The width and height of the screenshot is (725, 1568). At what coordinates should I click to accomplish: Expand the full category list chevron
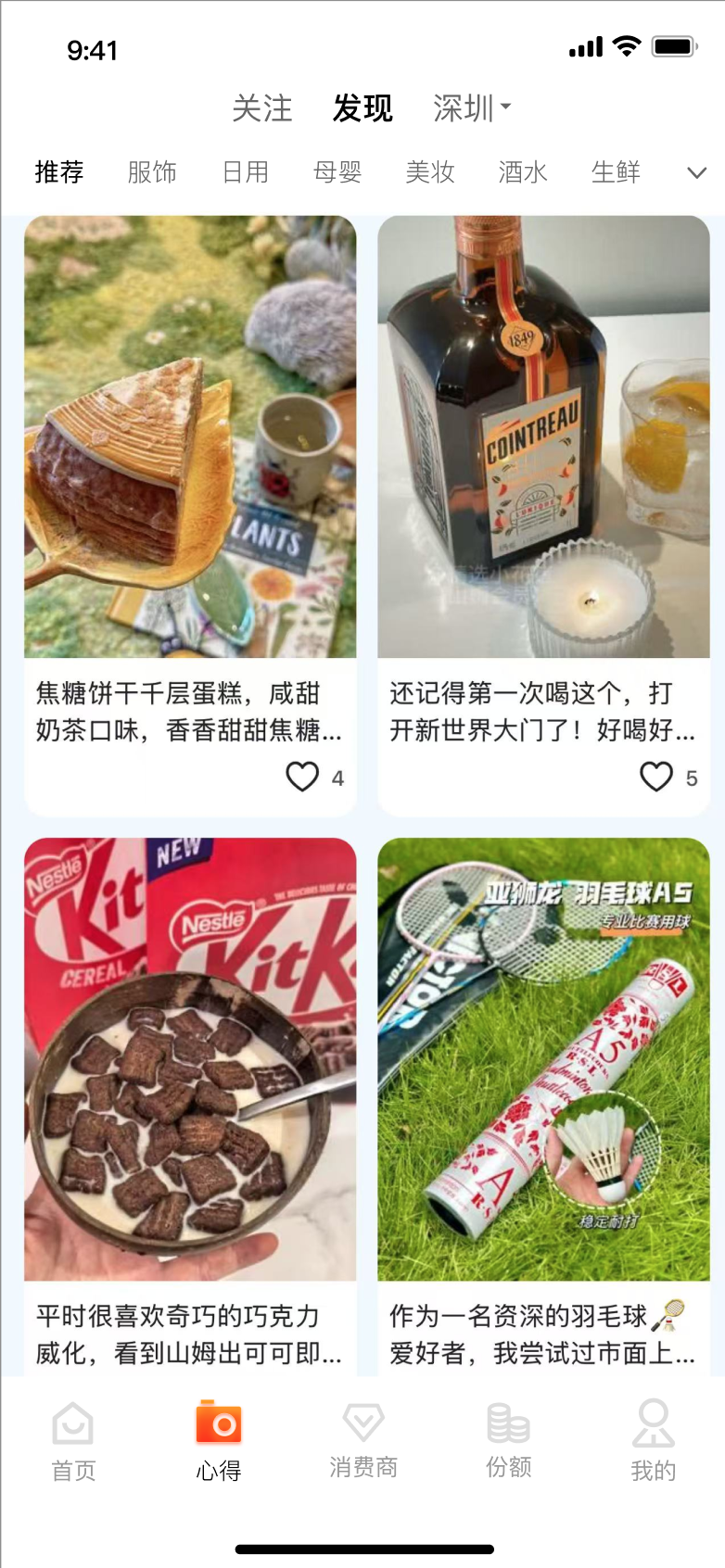(696, 172)
